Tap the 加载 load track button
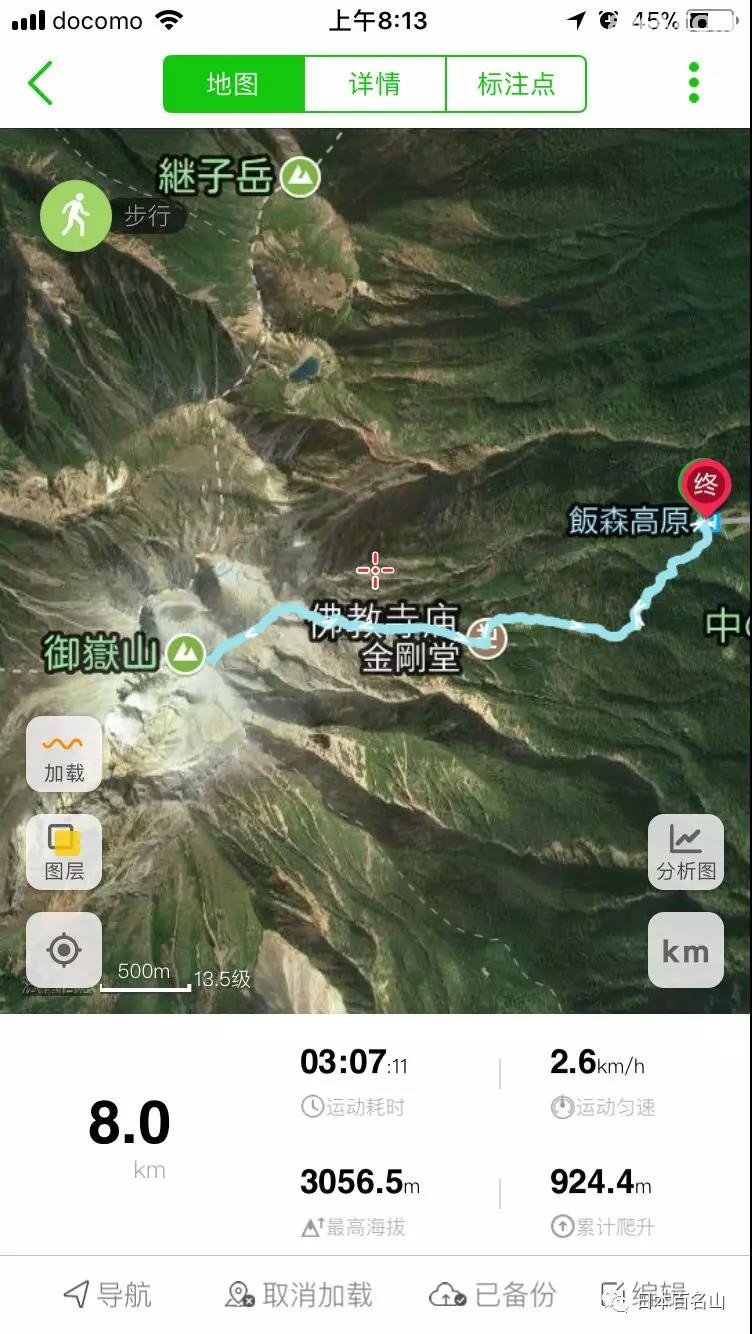The height and width of the screenshot is (1334, 752). (x=64, y=755)
